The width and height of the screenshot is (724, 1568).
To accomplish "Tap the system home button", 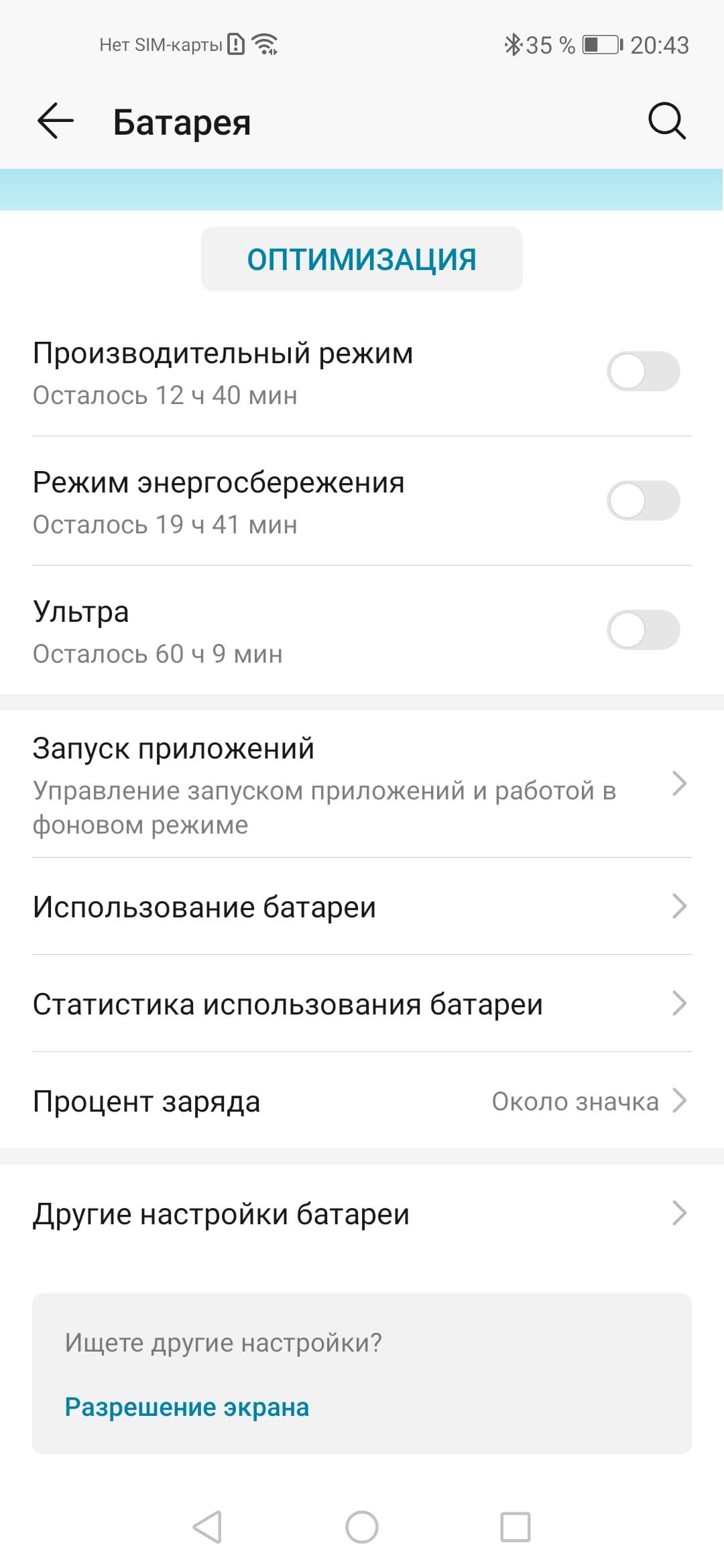I will (361, 1528).
